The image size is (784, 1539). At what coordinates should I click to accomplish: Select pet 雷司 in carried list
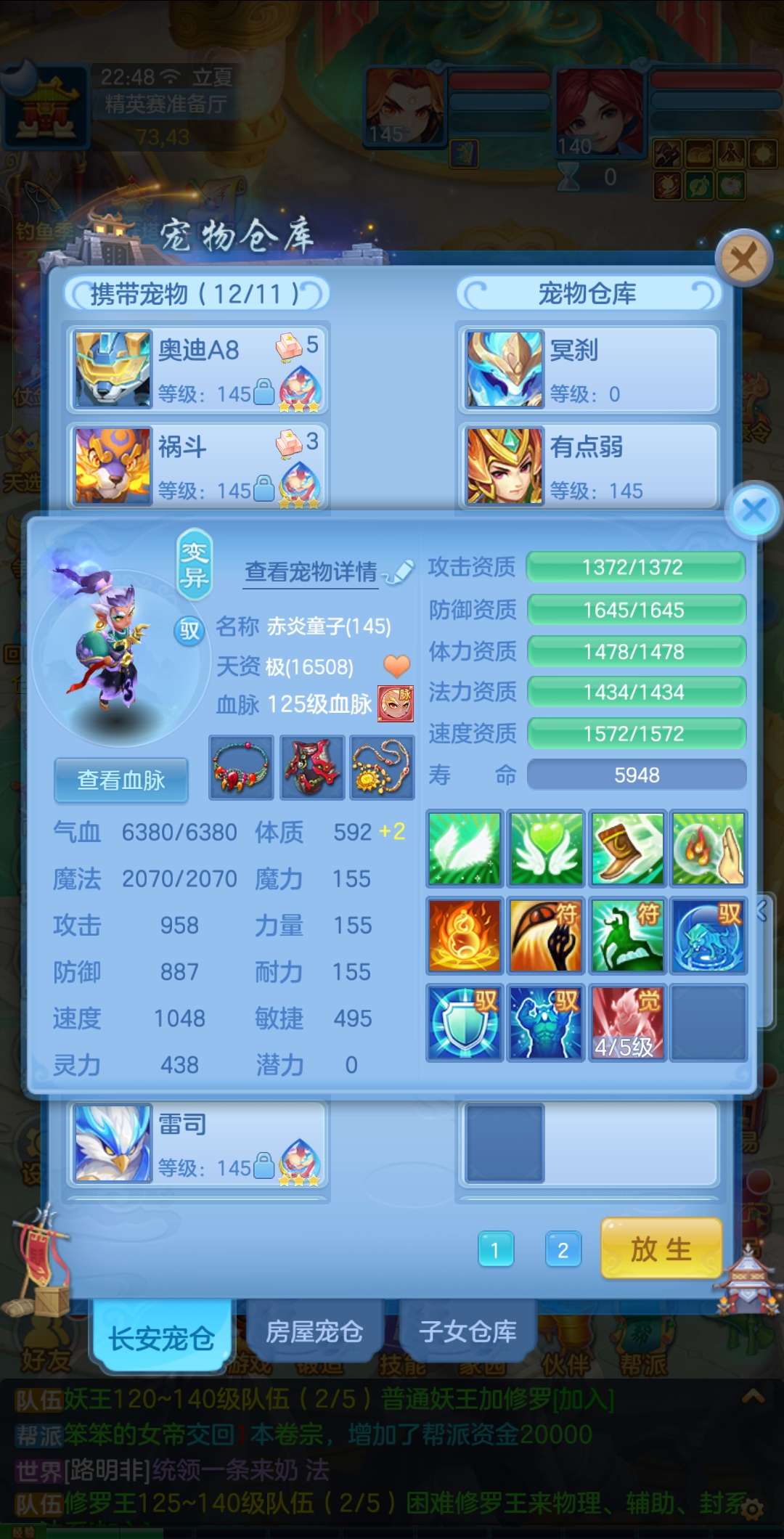pos(197,1143)
